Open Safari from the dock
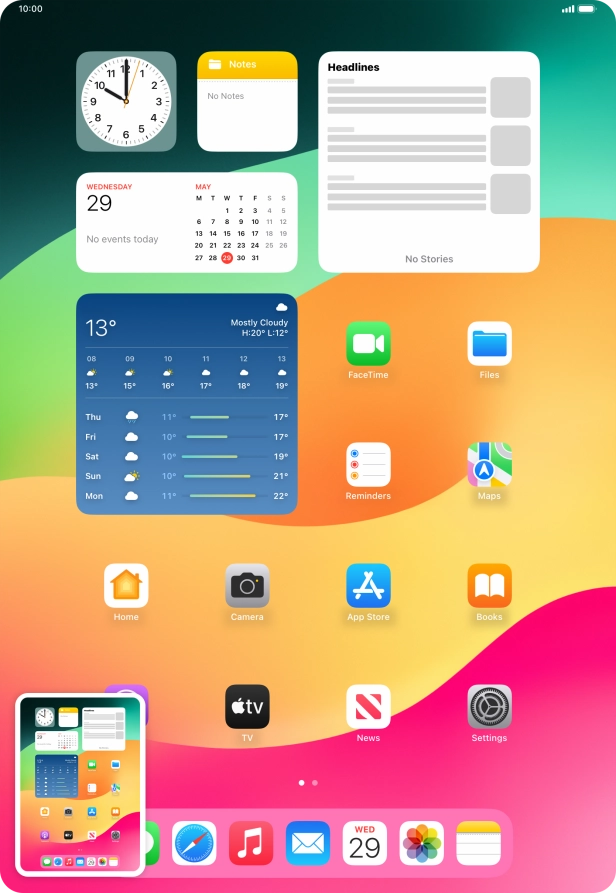 click(194, 843)
